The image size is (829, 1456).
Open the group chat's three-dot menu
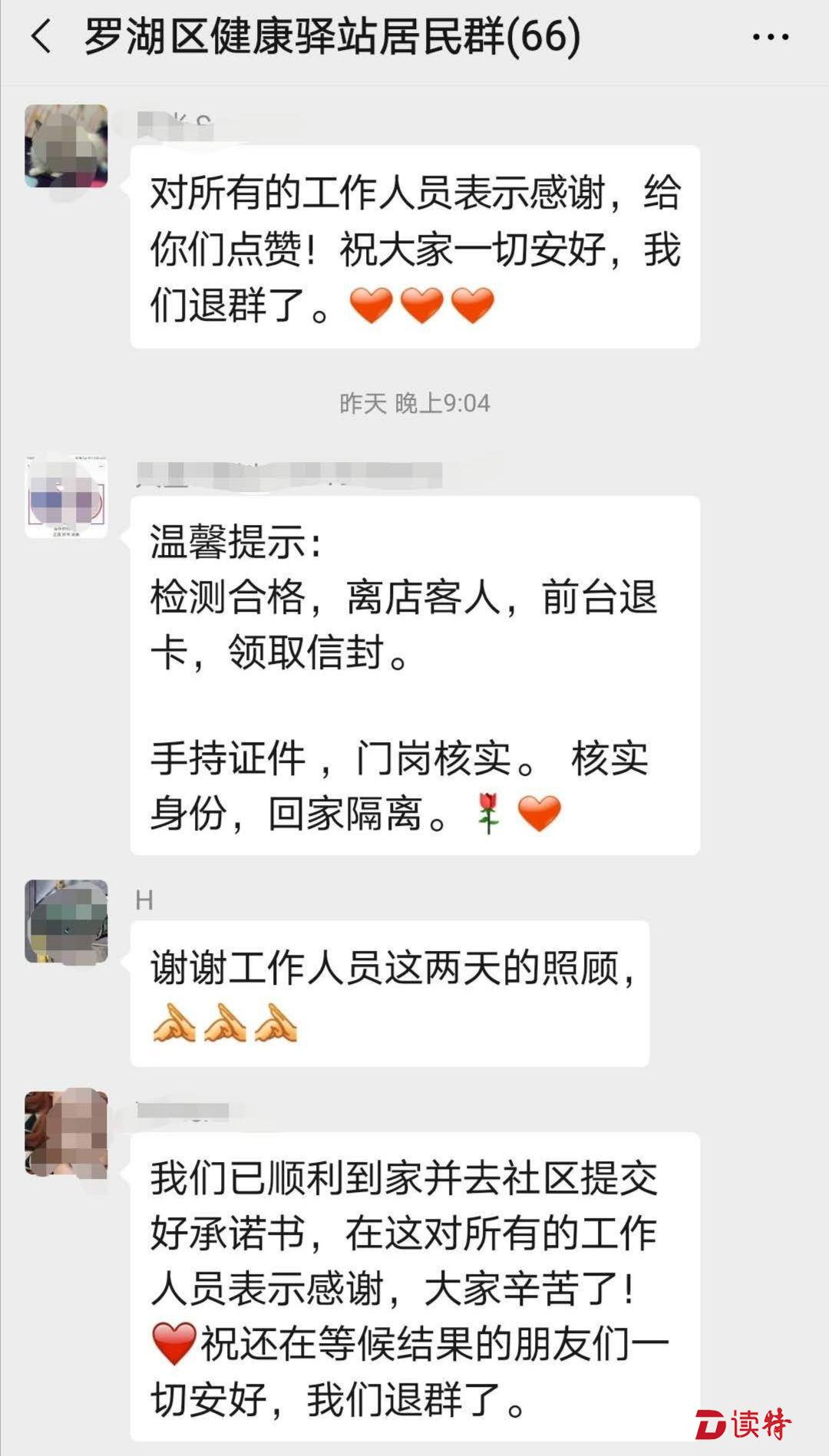pos(770,37)
